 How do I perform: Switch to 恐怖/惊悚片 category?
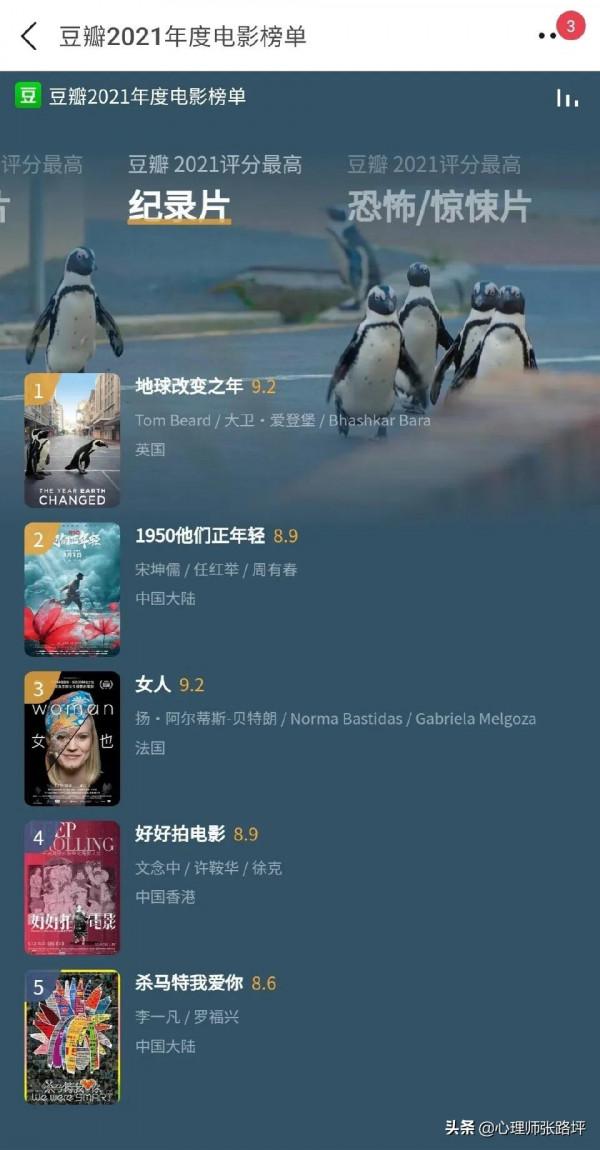[x=438, y=206]
